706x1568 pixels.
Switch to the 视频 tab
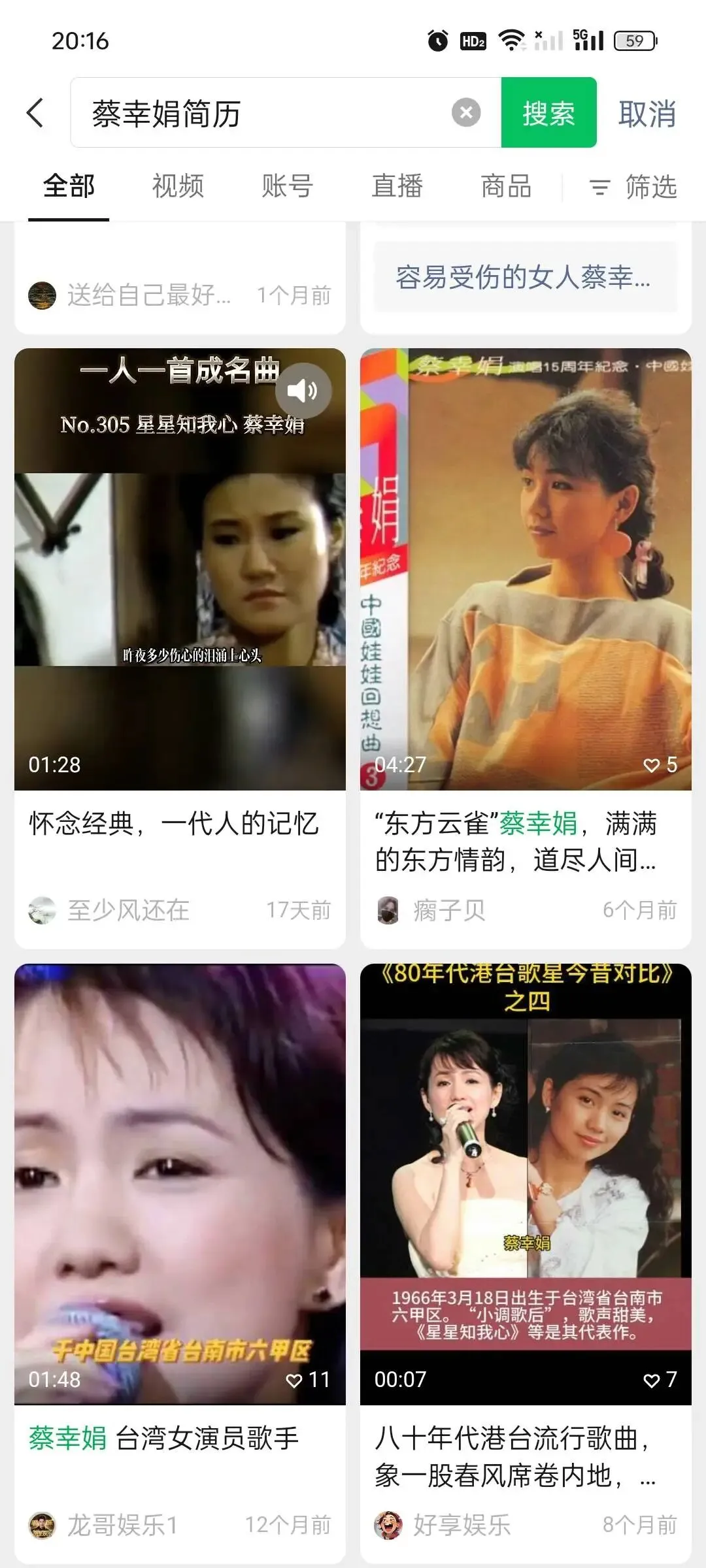pyautogui.click(x=178, y=186)
